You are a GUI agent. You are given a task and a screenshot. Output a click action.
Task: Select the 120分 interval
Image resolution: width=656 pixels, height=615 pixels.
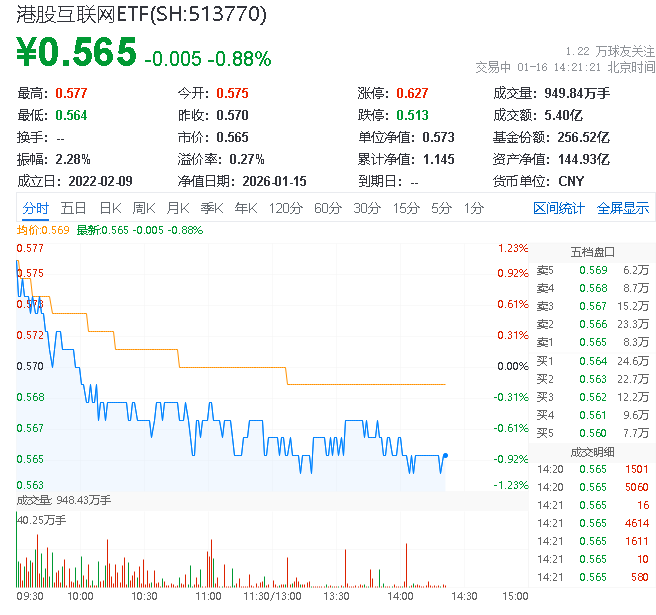point(285,208)
